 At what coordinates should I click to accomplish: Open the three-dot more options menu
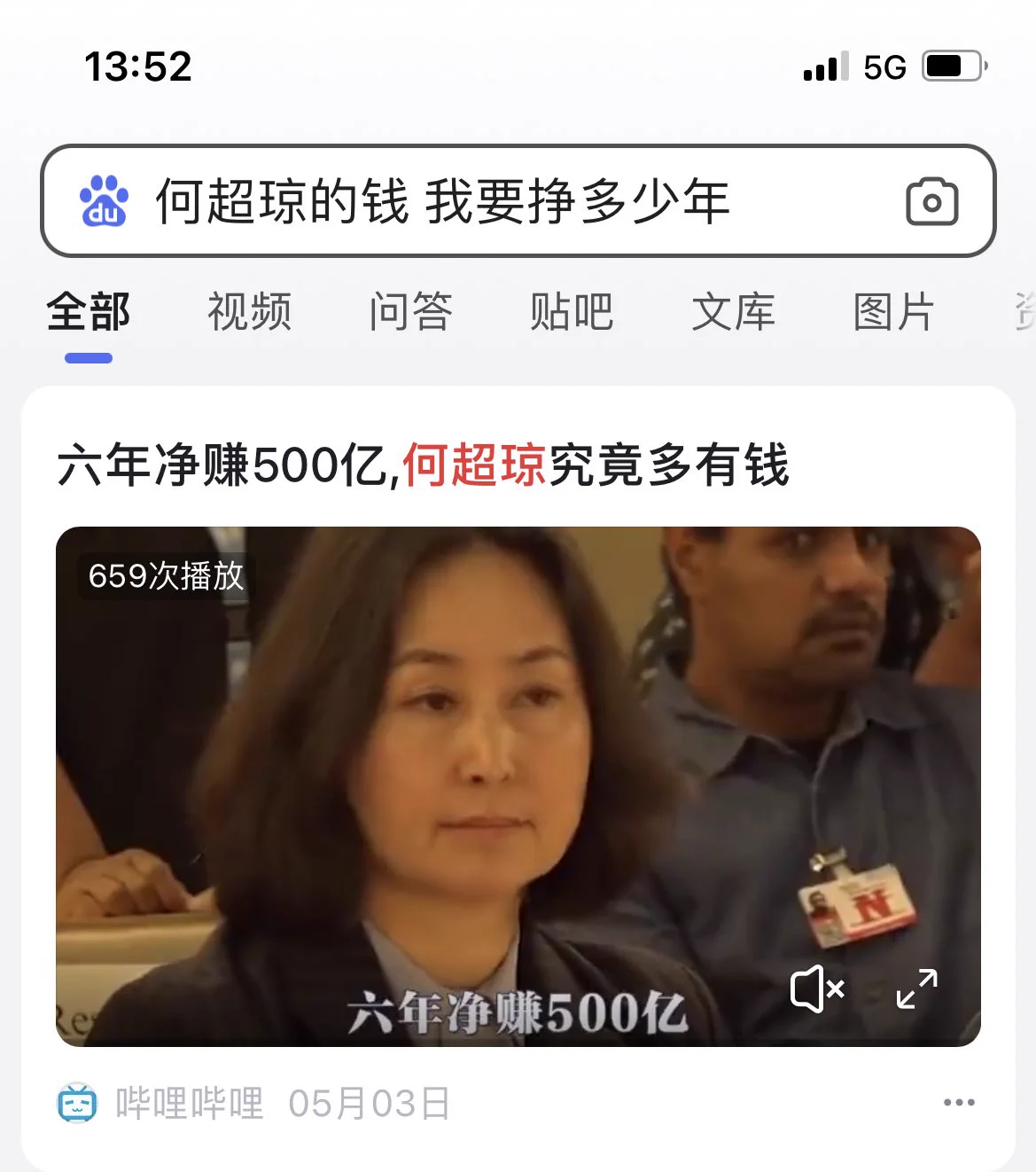959,1103
